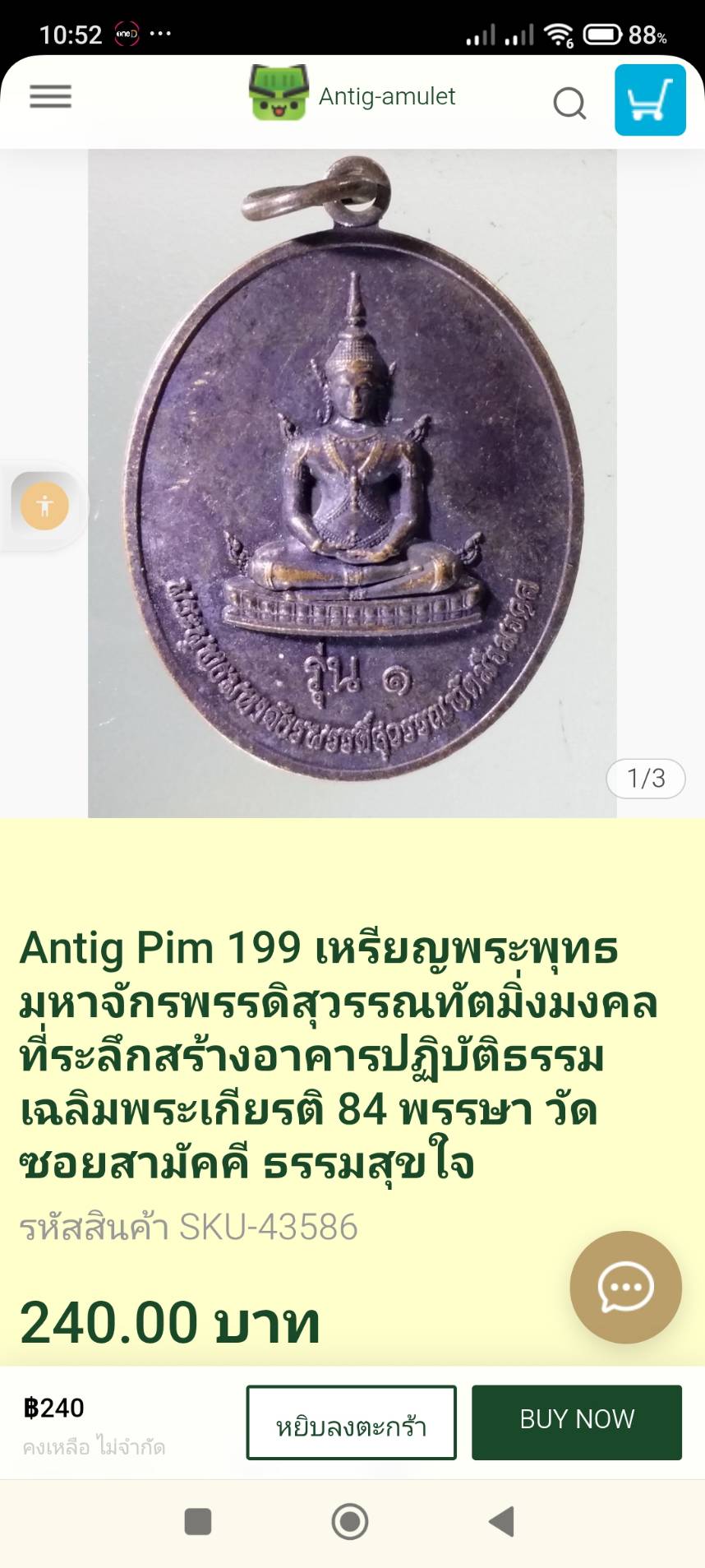Open the accessibility widget
Image resolution: width=705 pixels, height=1568 pixels.
(x=44, y=506)
